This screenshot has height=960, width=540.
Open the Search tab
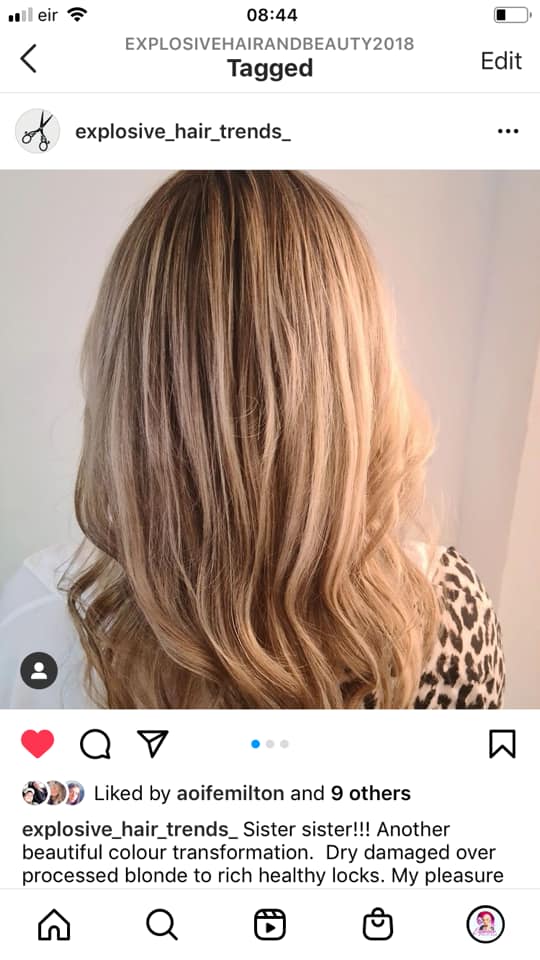(162, 924)
